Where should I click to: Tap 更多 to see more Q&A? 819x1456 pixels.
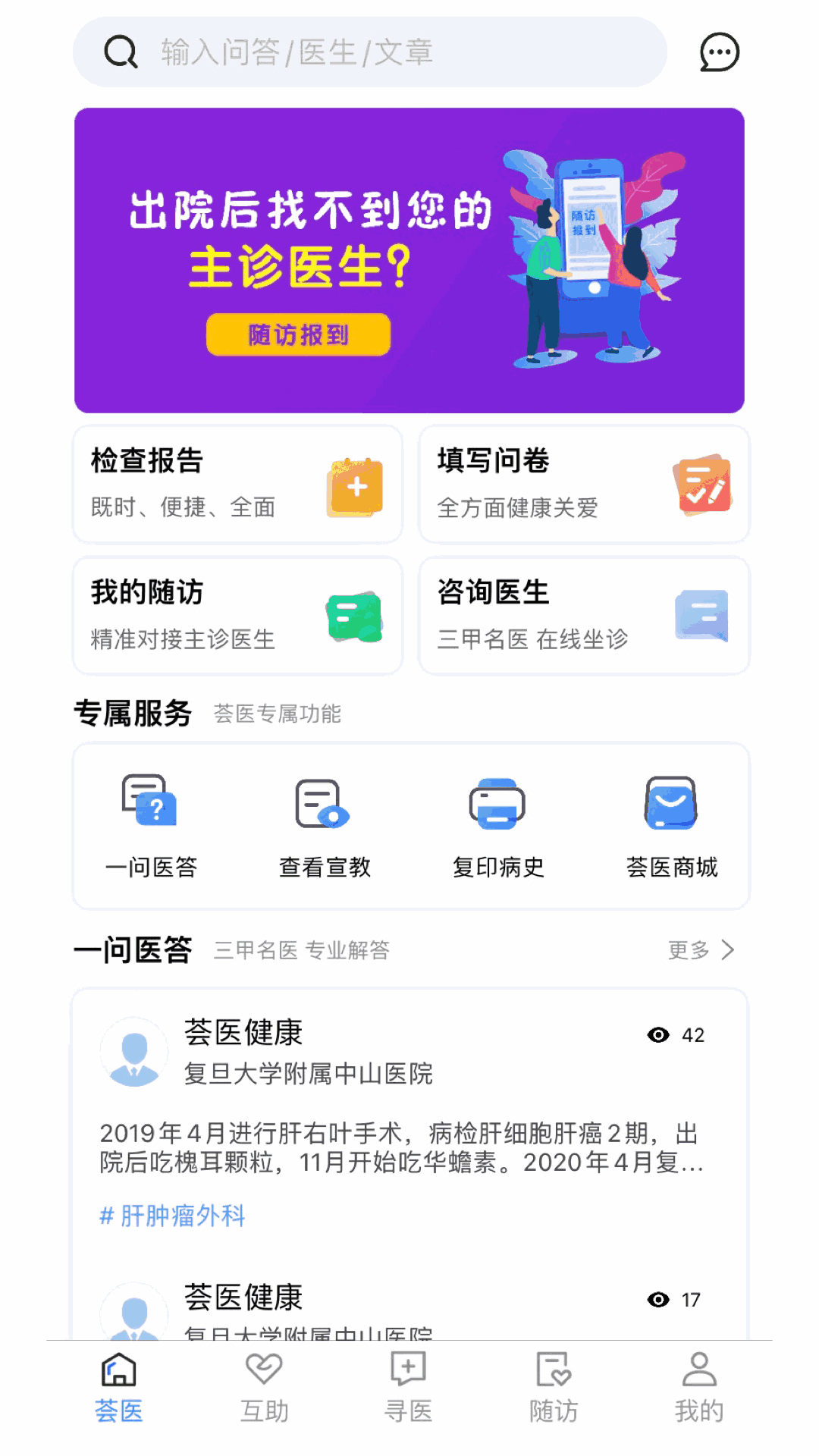coord(701,949)
